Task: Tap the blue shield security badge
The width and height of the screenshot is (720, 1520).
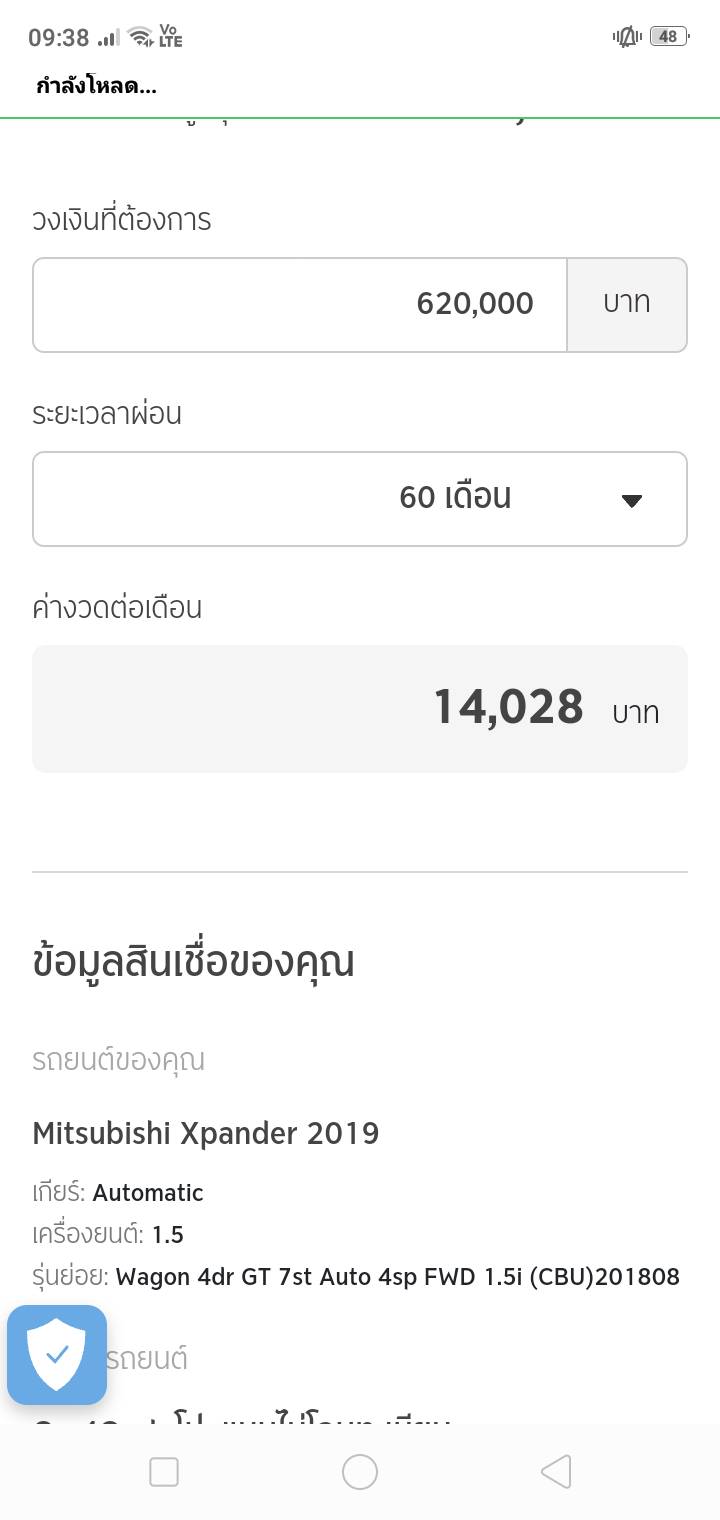Action: 57,1355
